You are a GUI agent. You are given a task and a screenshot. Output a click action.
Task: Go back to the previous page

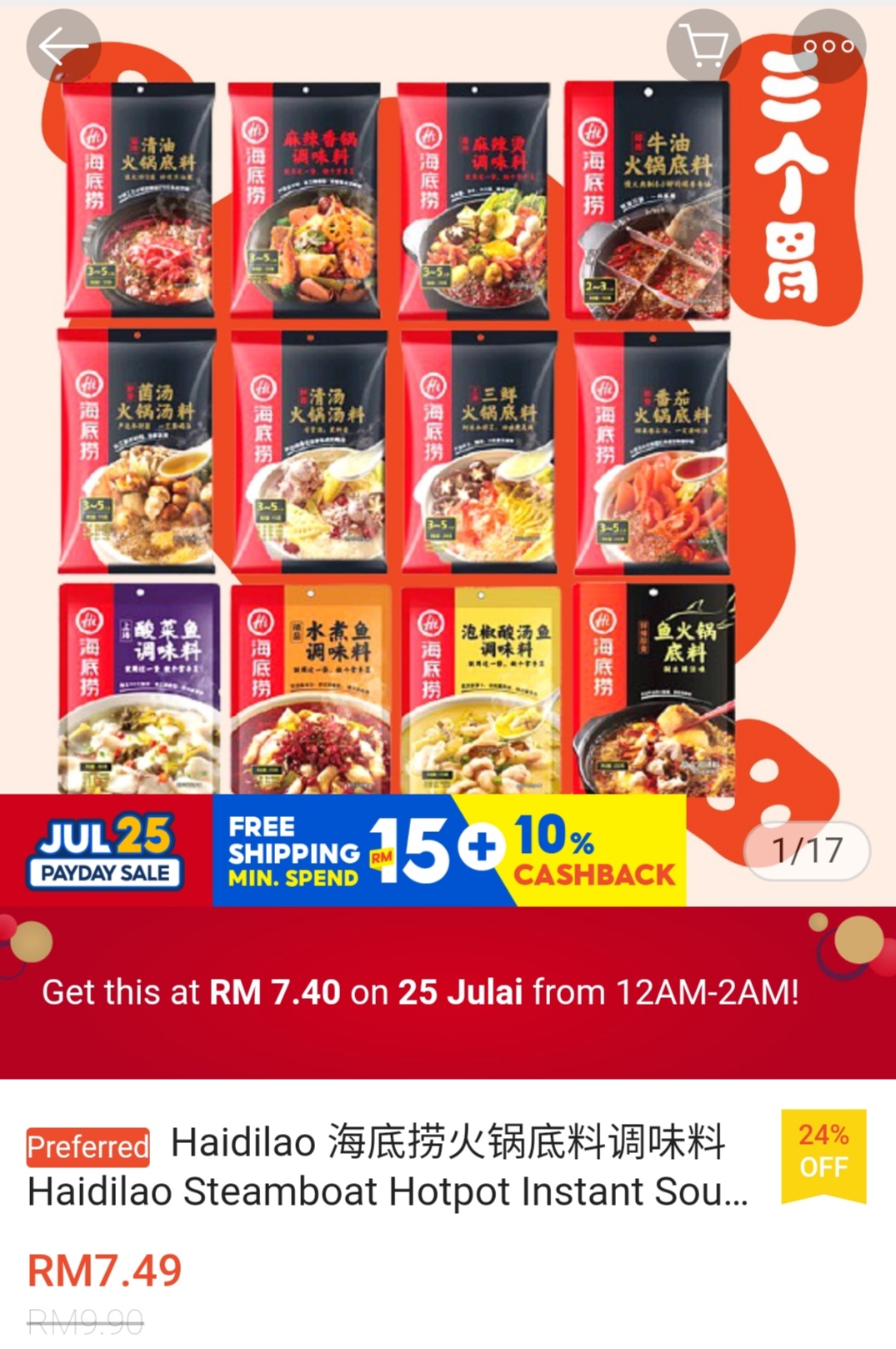coord(63,46)
